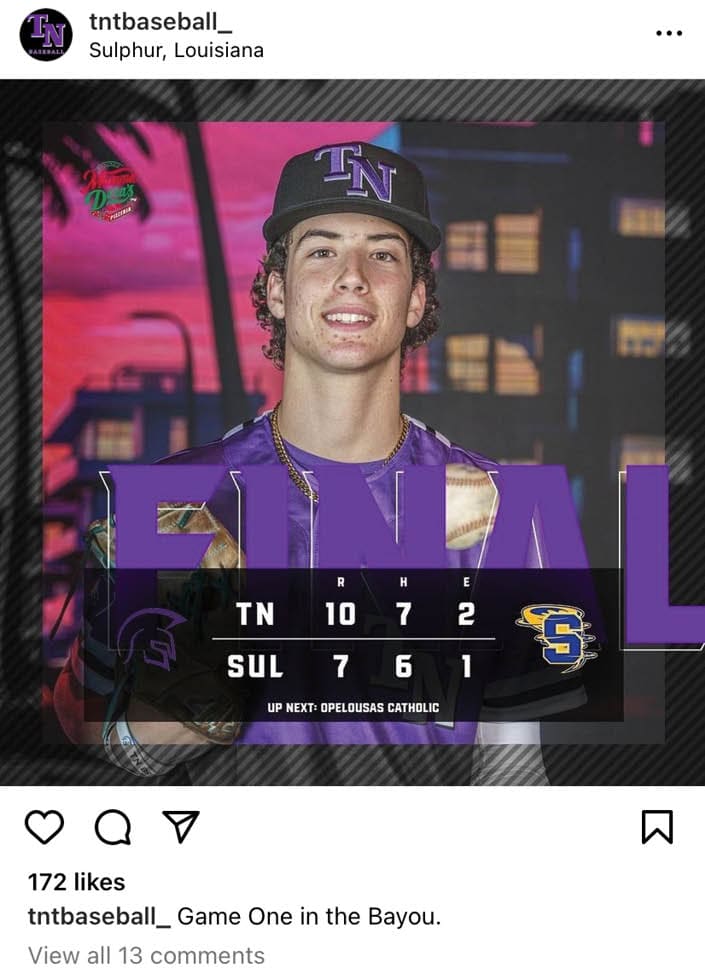View all 13 comments
This screenshot has width=705, height=974.
point(146,955)
